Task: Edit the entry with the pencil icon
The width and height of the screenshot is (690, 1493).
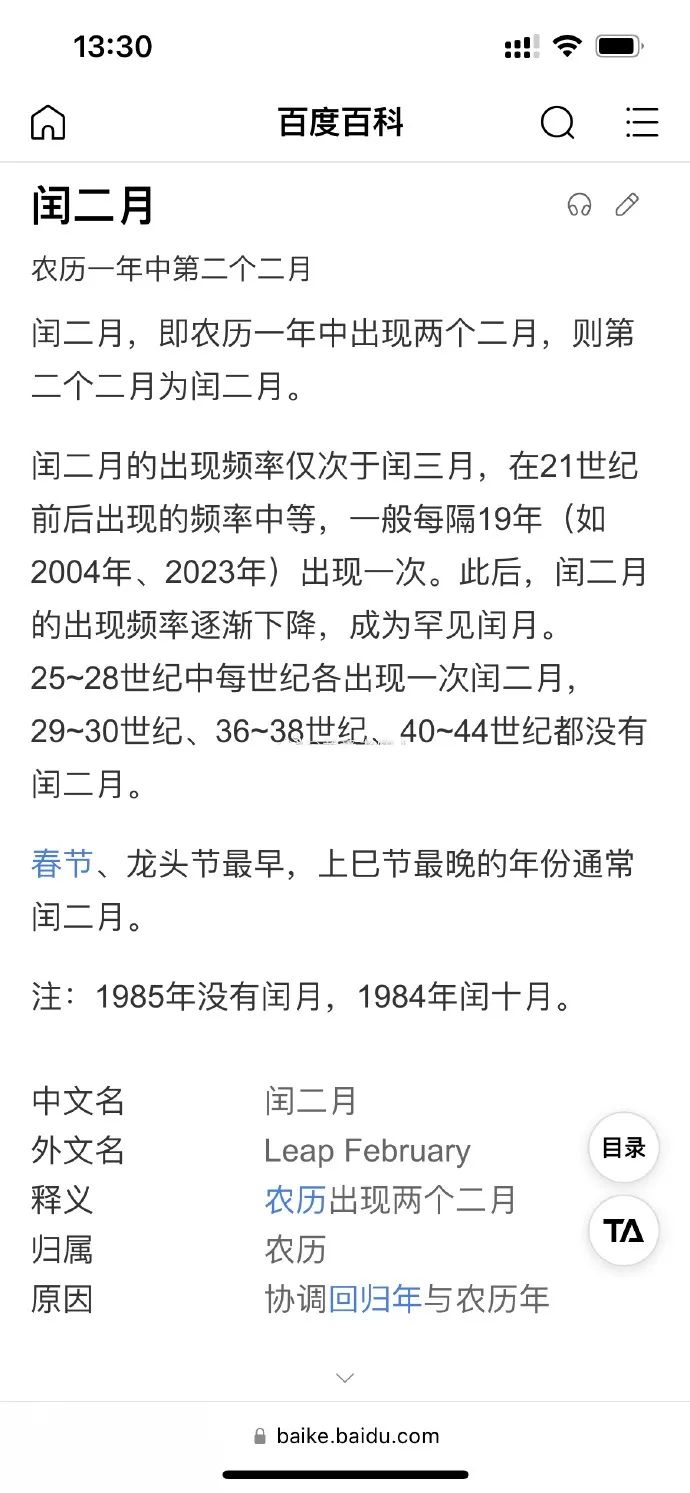Action: [x=627, y=205]
